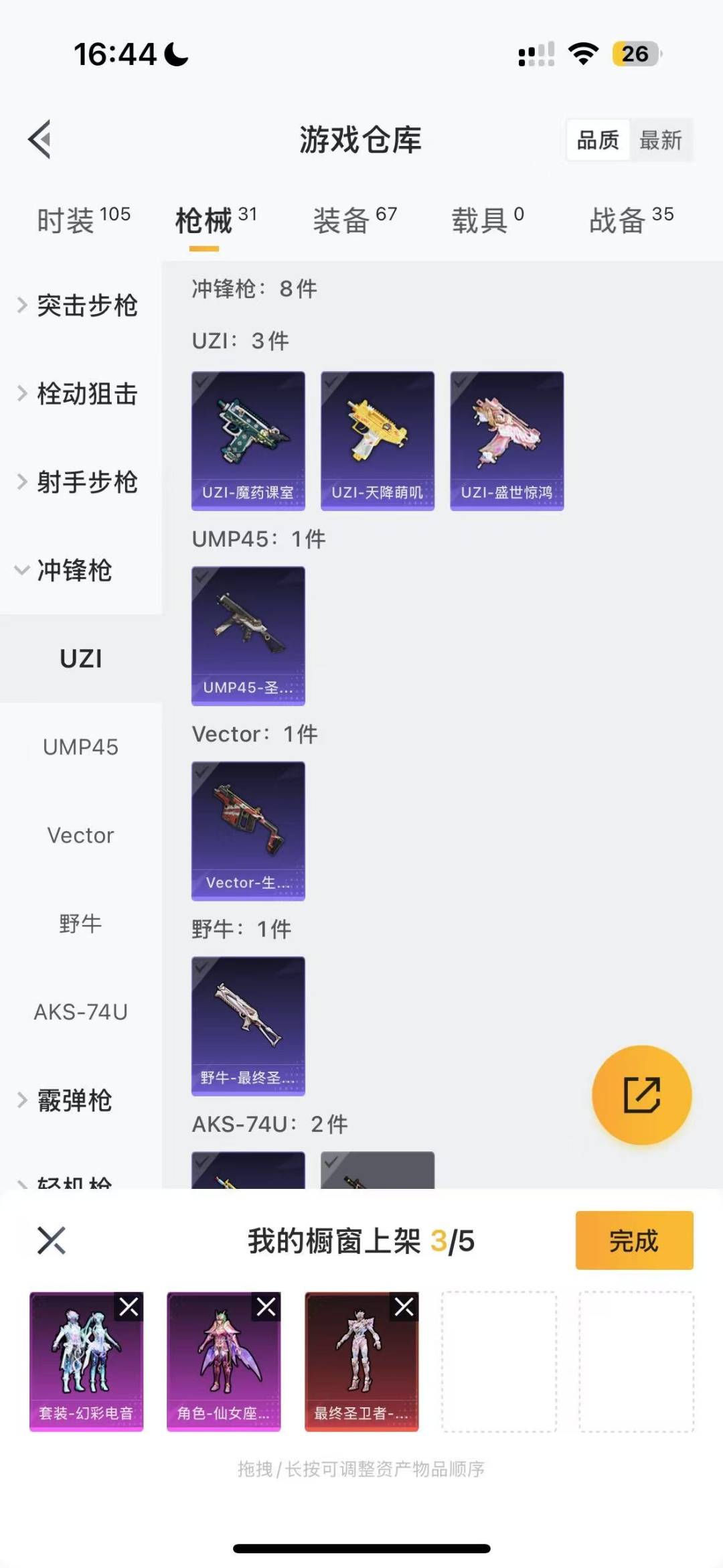Close the showcase panel
This screenshot has width=723, height=1568.
click(x=52, y=1240)
